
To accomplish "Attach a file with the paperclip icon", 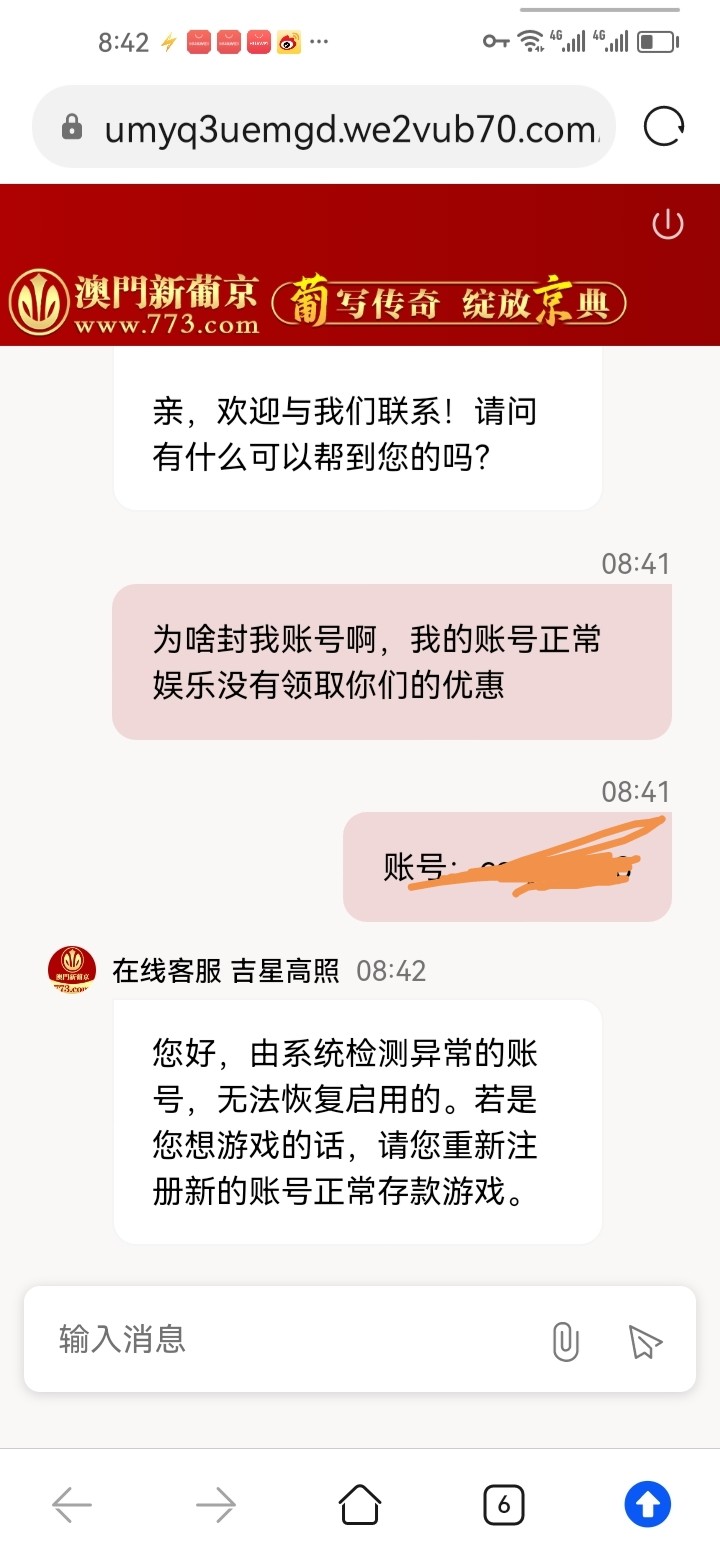I will tap(565, 1341).
